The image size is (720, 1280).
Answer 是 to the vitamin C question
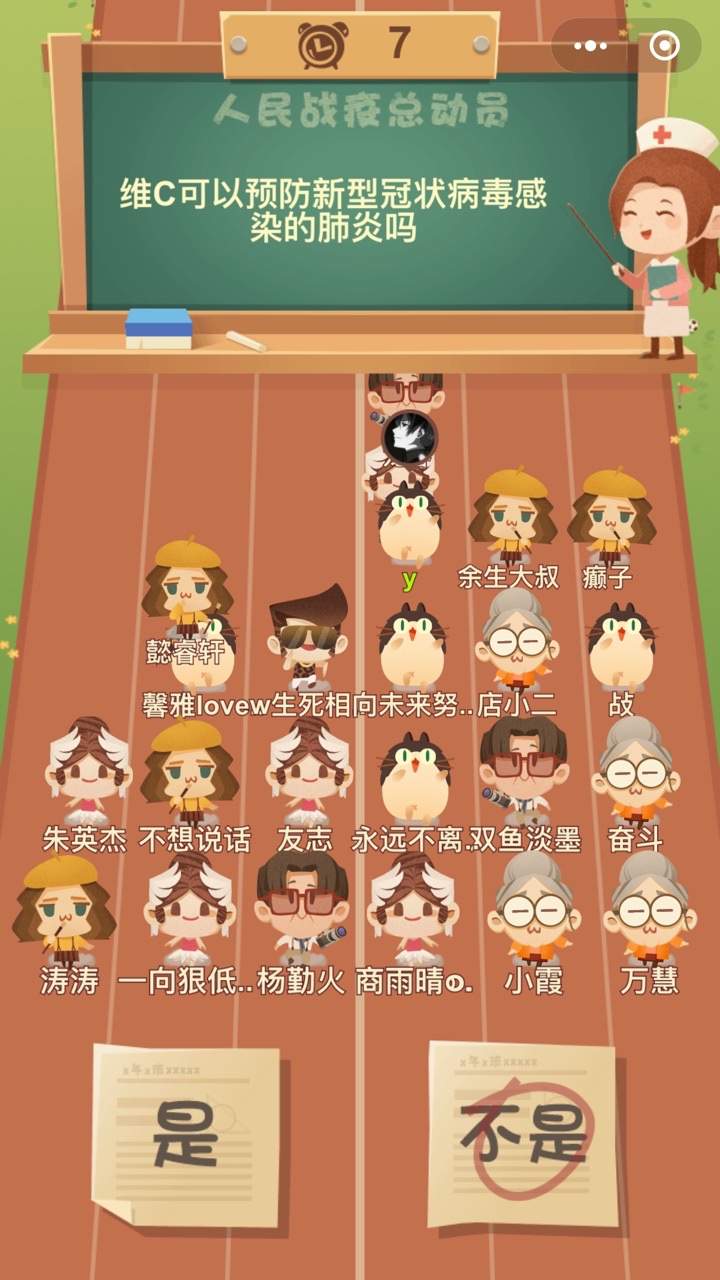186,1134
